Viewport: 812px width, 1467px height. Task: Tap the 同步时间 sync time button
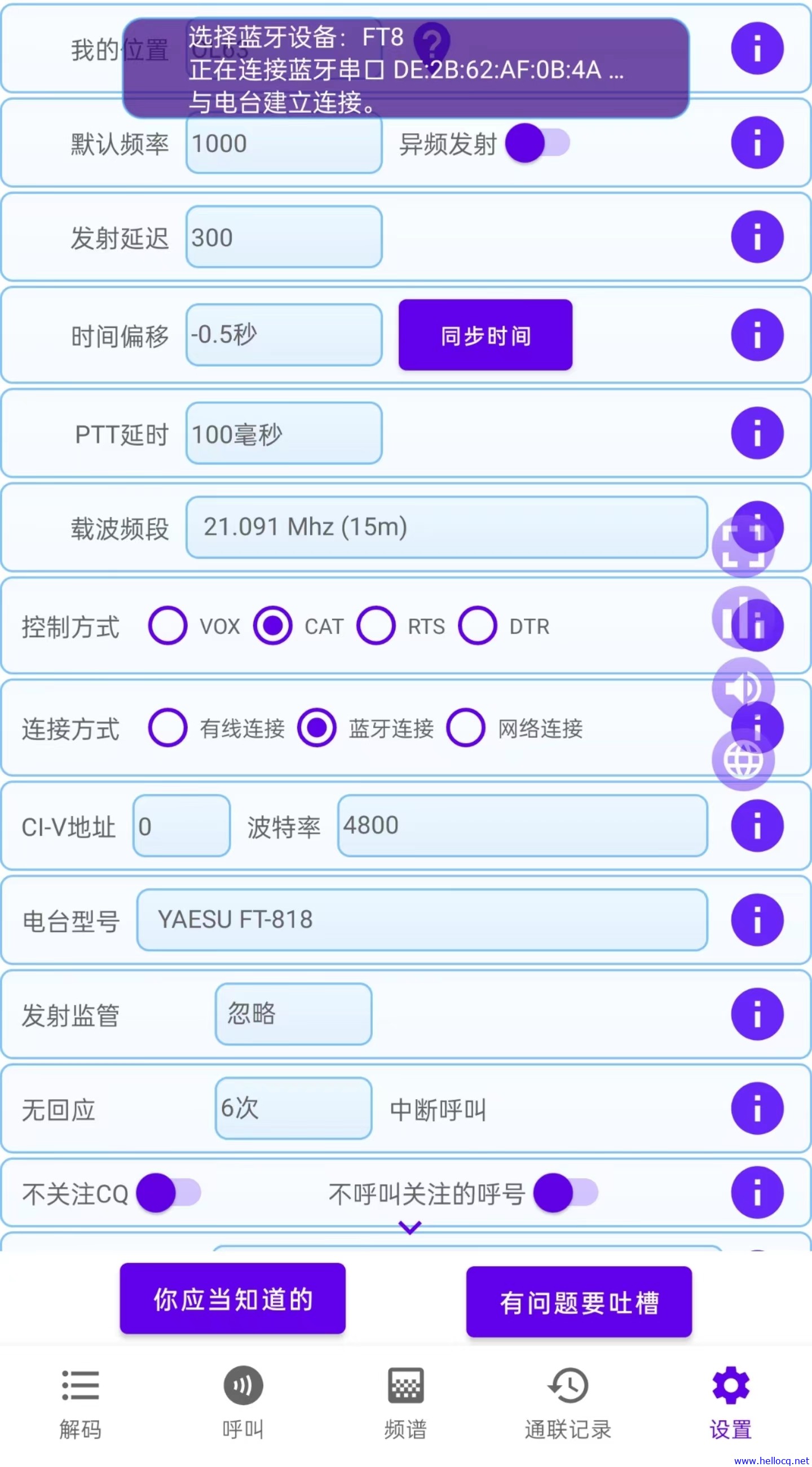485,335
